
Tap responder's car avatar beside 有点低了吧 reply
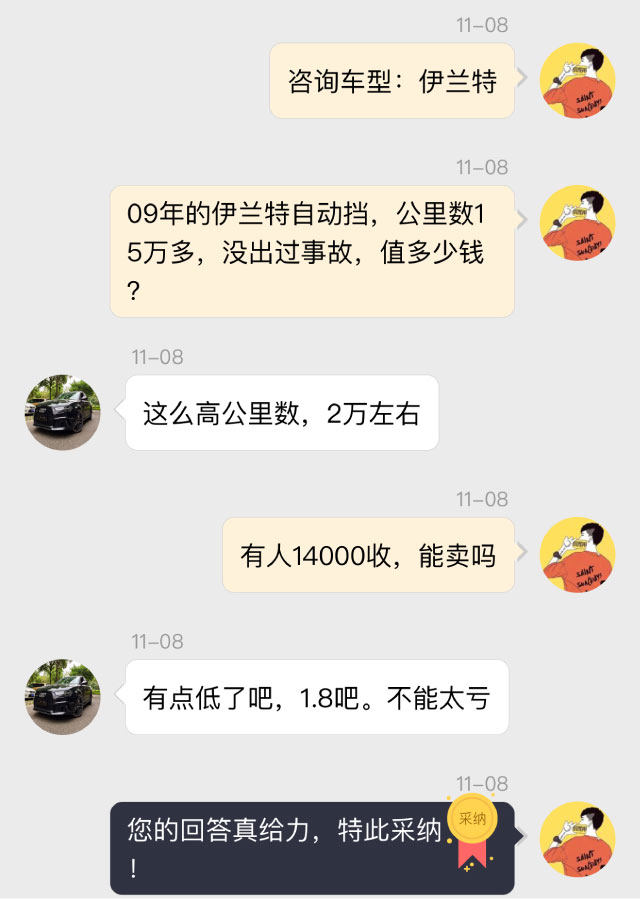pyautogui.click(x=62, y=697)
